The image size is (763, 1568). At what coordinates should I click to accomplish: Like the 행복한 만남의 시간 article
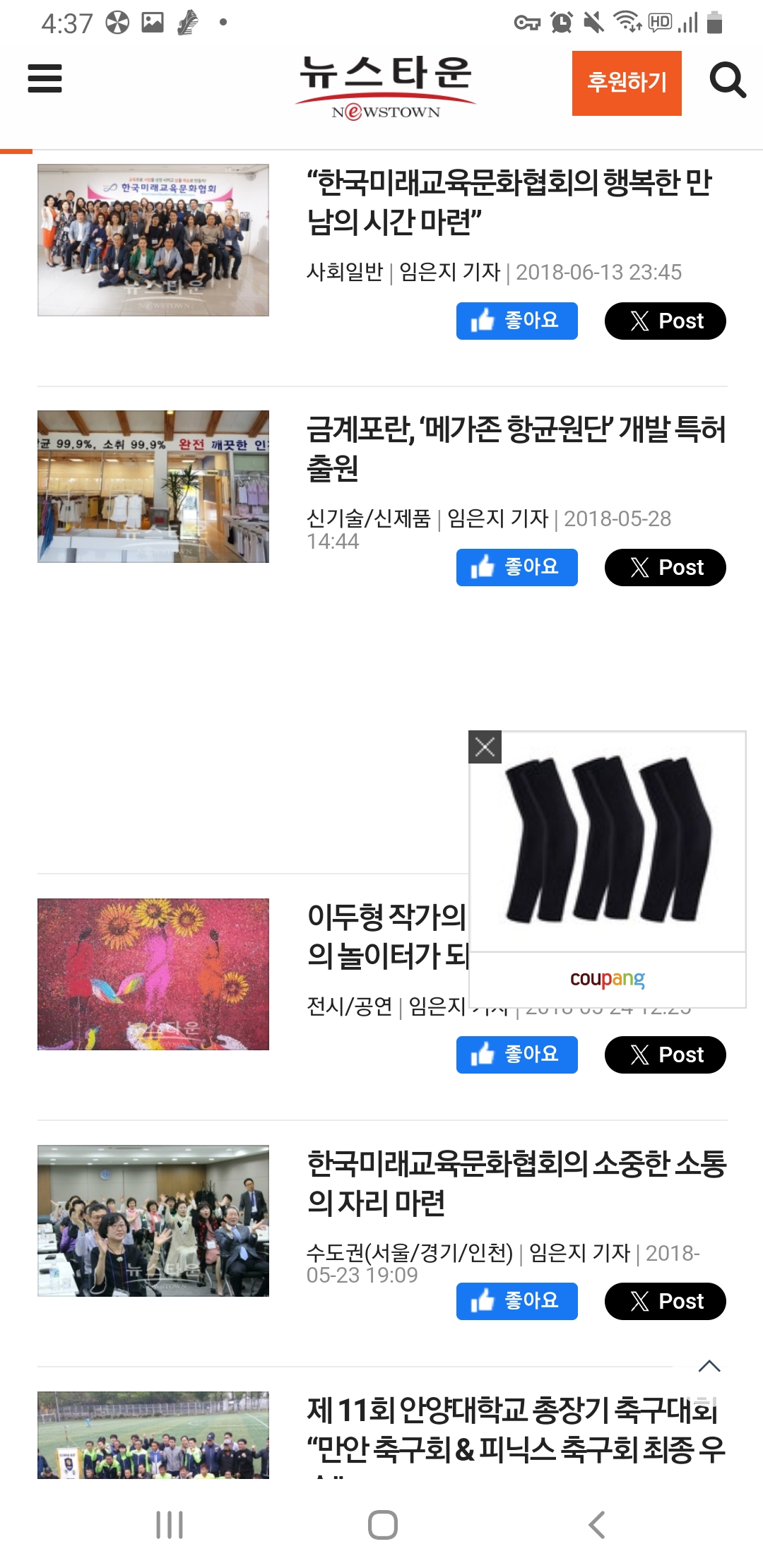[x=516, y=321]
